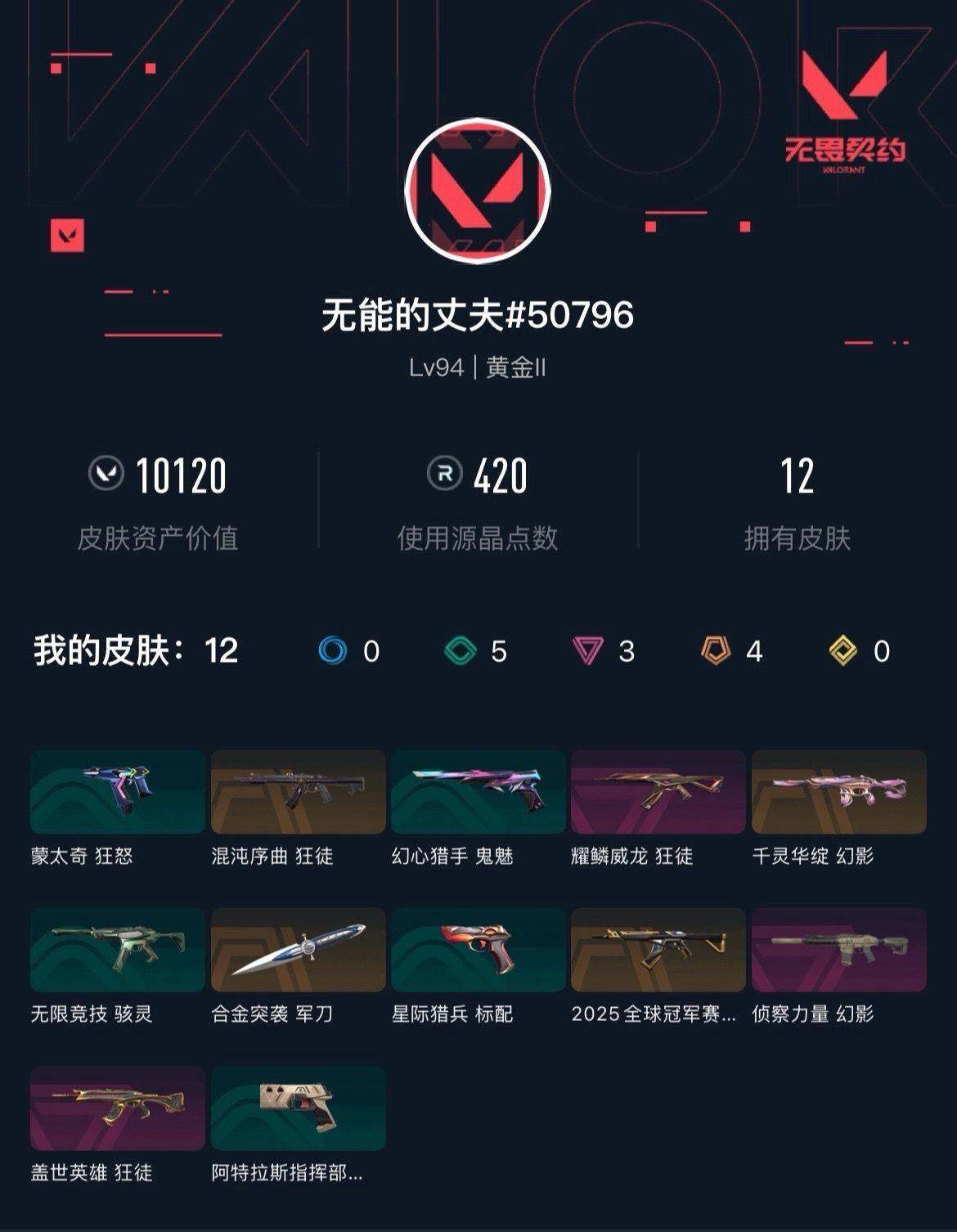Select the green Deluxe-tier rarity icon

click(x=460, y=649)
